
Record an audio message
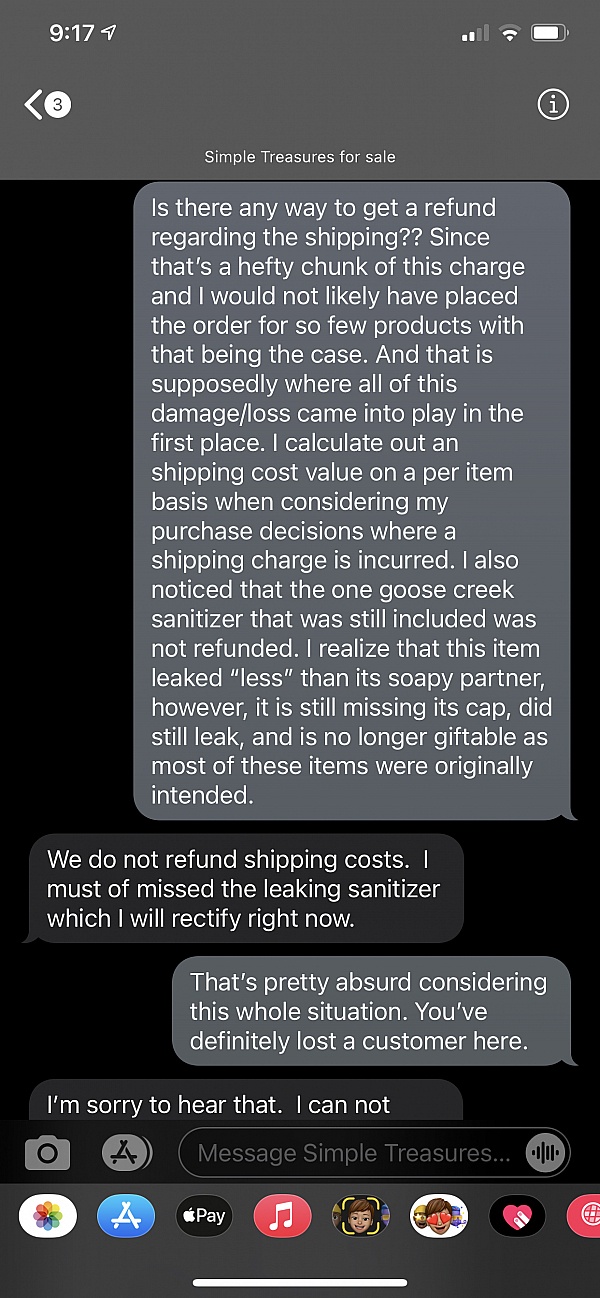pyautogui.click(x=546, y=1153)
